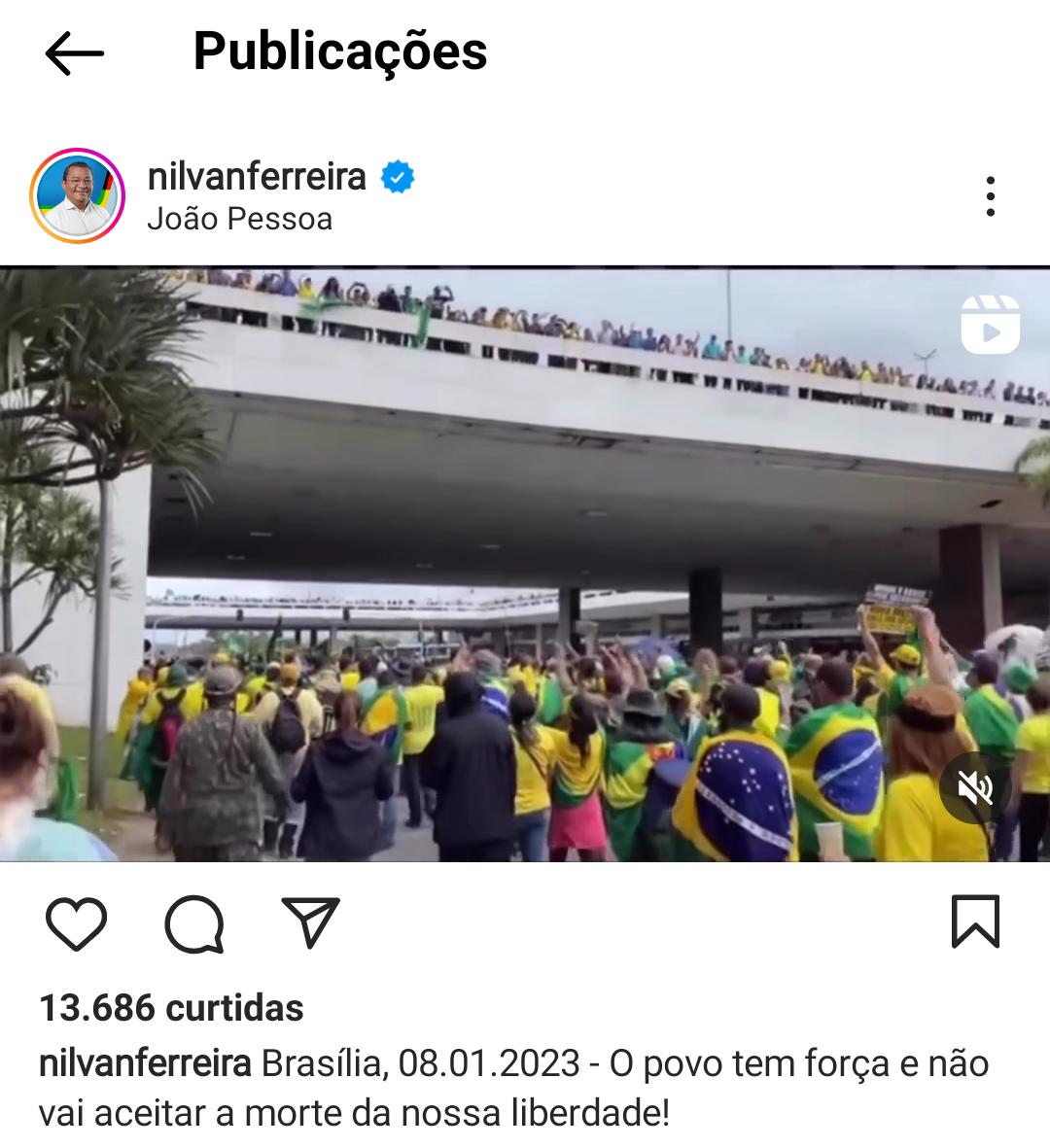Open nilvanferreira username in post header
Viewport: 1050px width, 1148px height.
pyautogui.click(x=257, y=177)
